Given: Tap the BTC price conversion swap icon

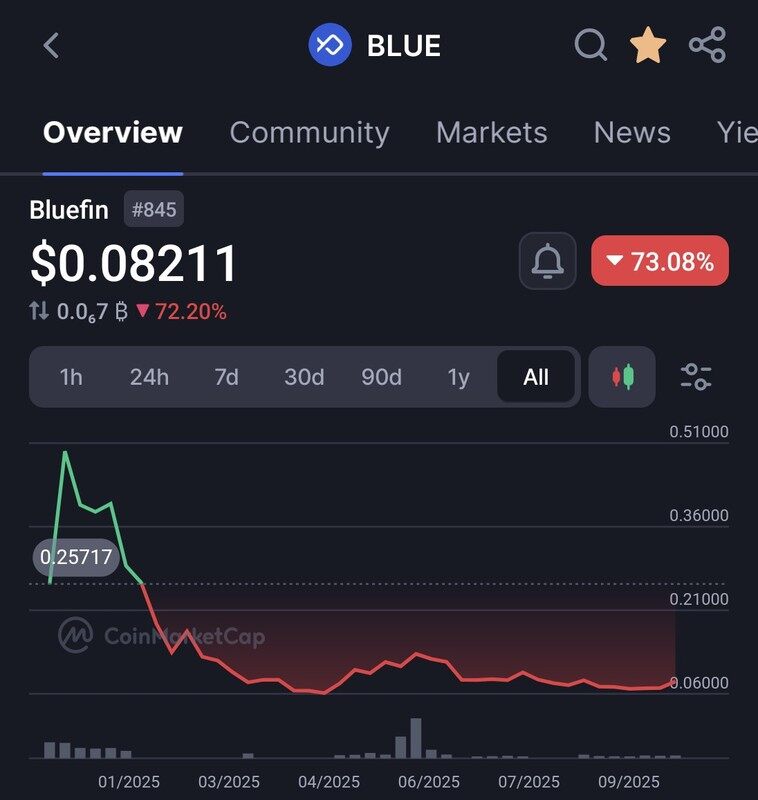Looking at the screenshot, I should pyautogui.click(x=39, y=311).
